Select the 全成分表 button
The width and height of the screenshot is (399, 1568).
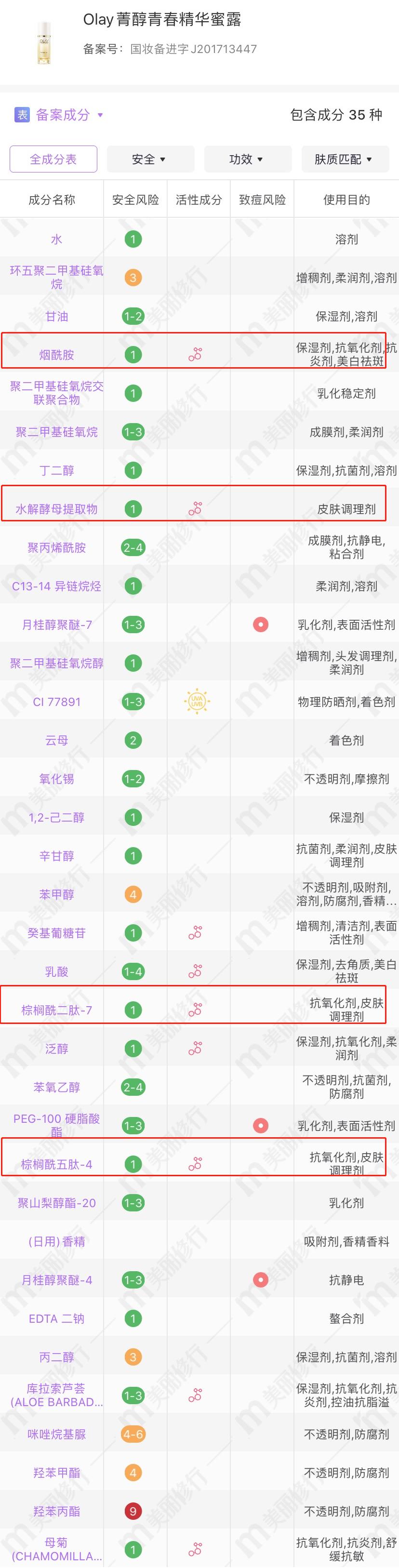click(x=53, y=159)
